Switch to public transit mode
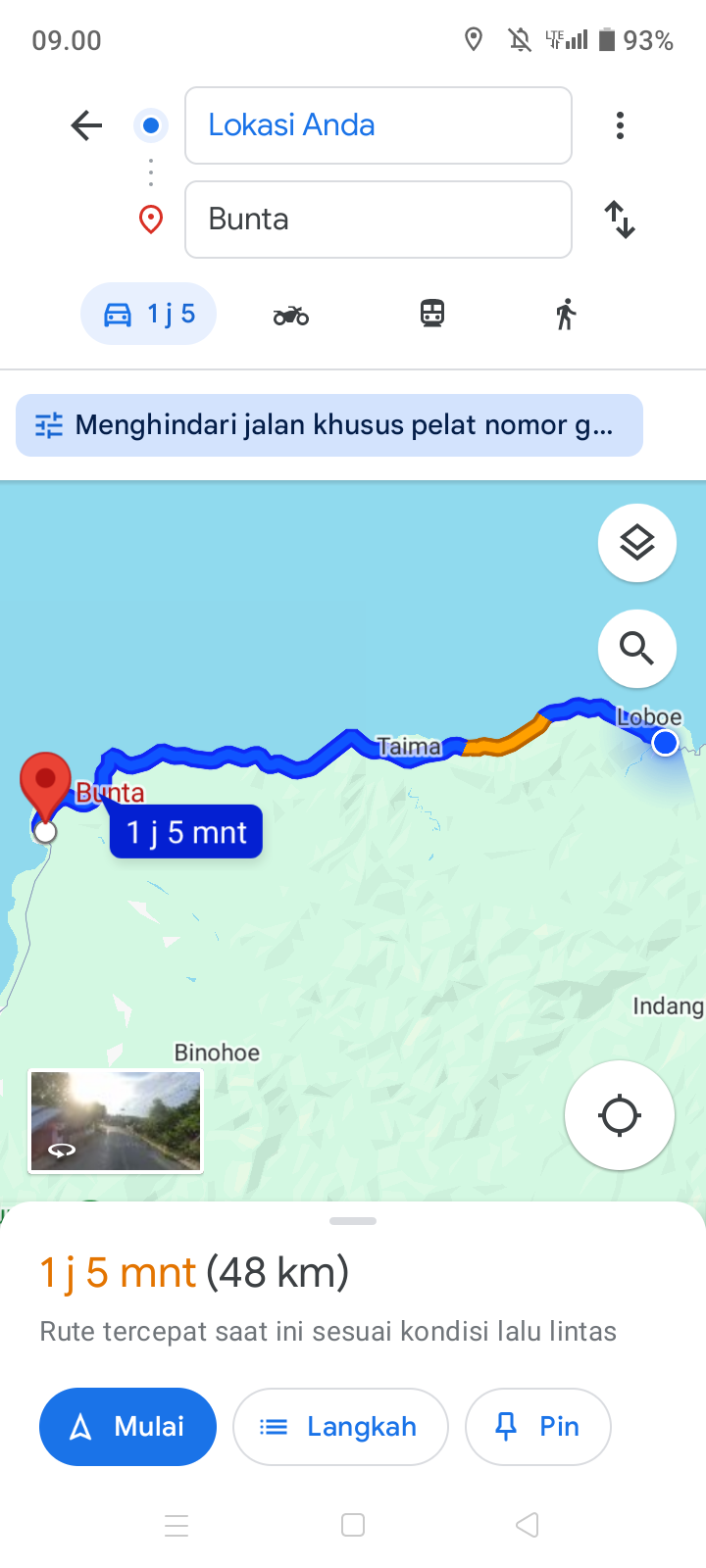The width and height of the screenshot is (706, 1568). coord(432,314)
